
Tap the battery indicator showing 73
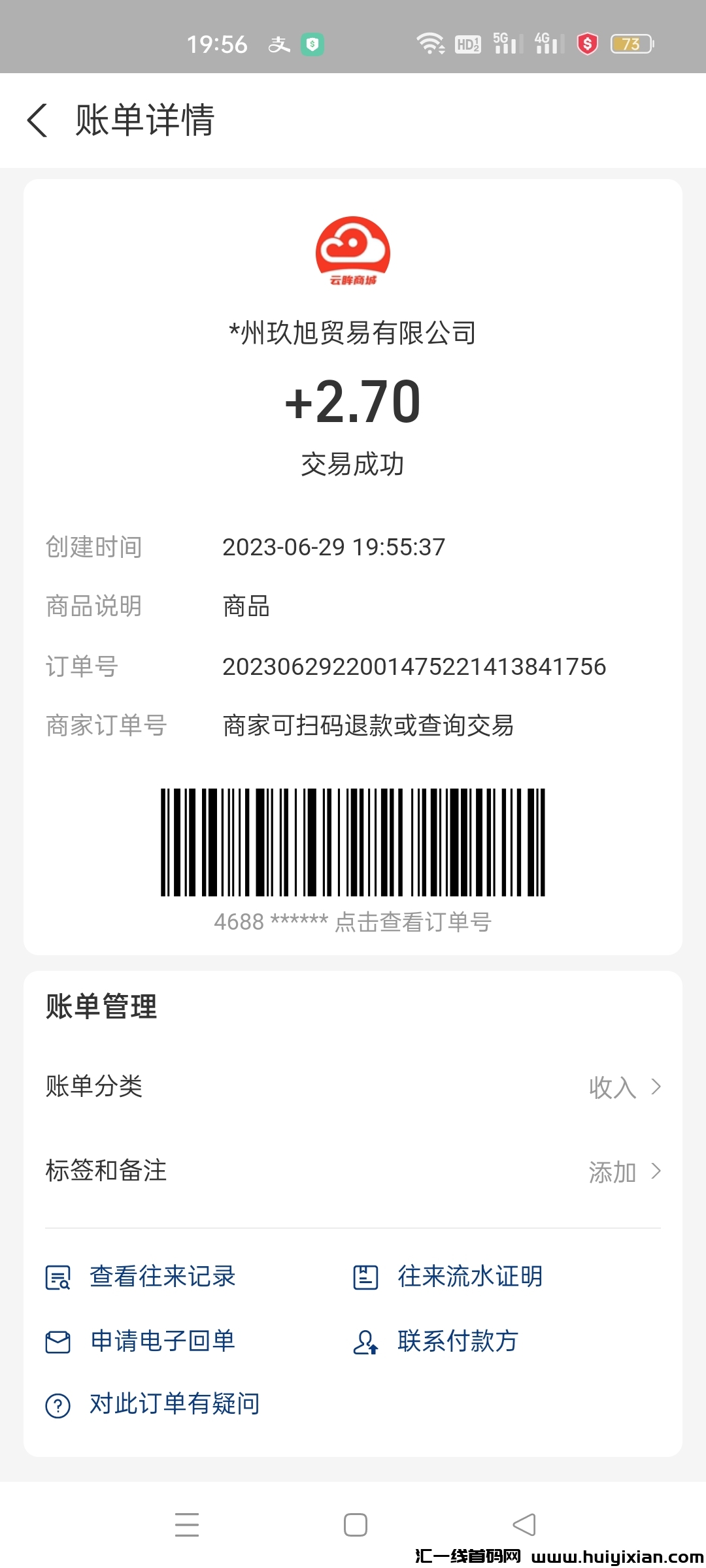click(x=630, y=44)
